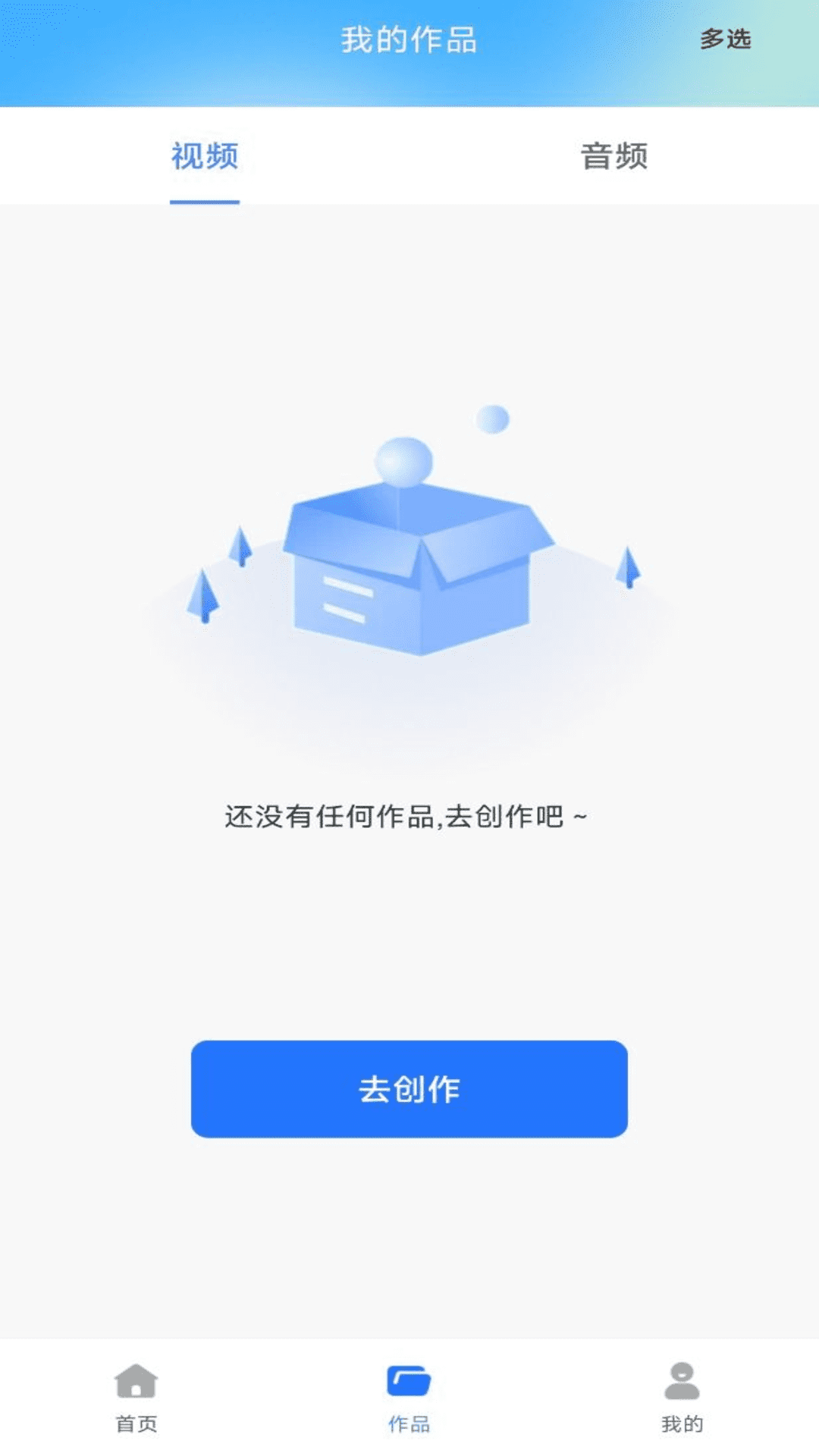Click the 我的作品 page title
Image resolution: width=819 pixels, height=1456 pixels.
coord(409,42)
